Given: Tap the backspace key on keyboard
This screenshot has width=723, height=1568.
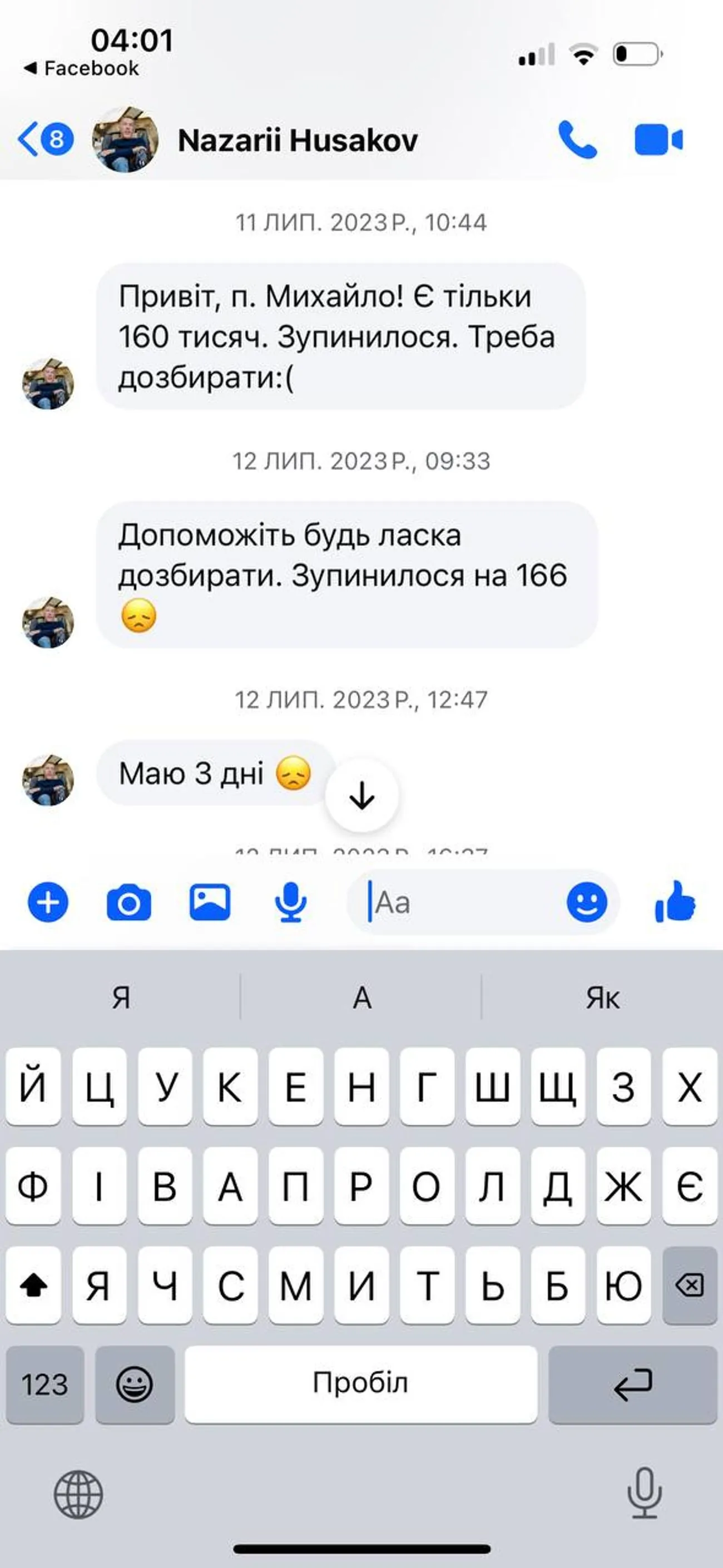Looking at the screenshot, I should coord(690,1286).
